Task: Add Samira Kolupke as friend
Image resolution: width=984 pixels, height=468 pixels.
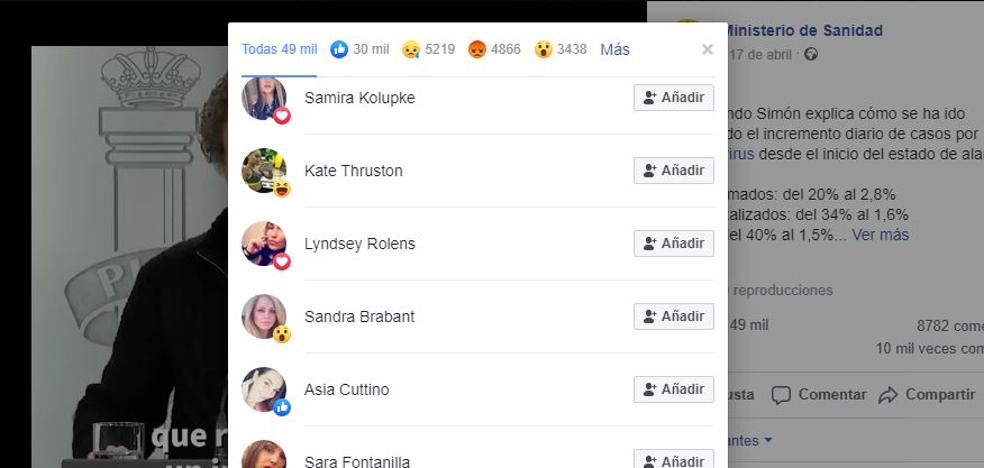Action: [674, 98]
